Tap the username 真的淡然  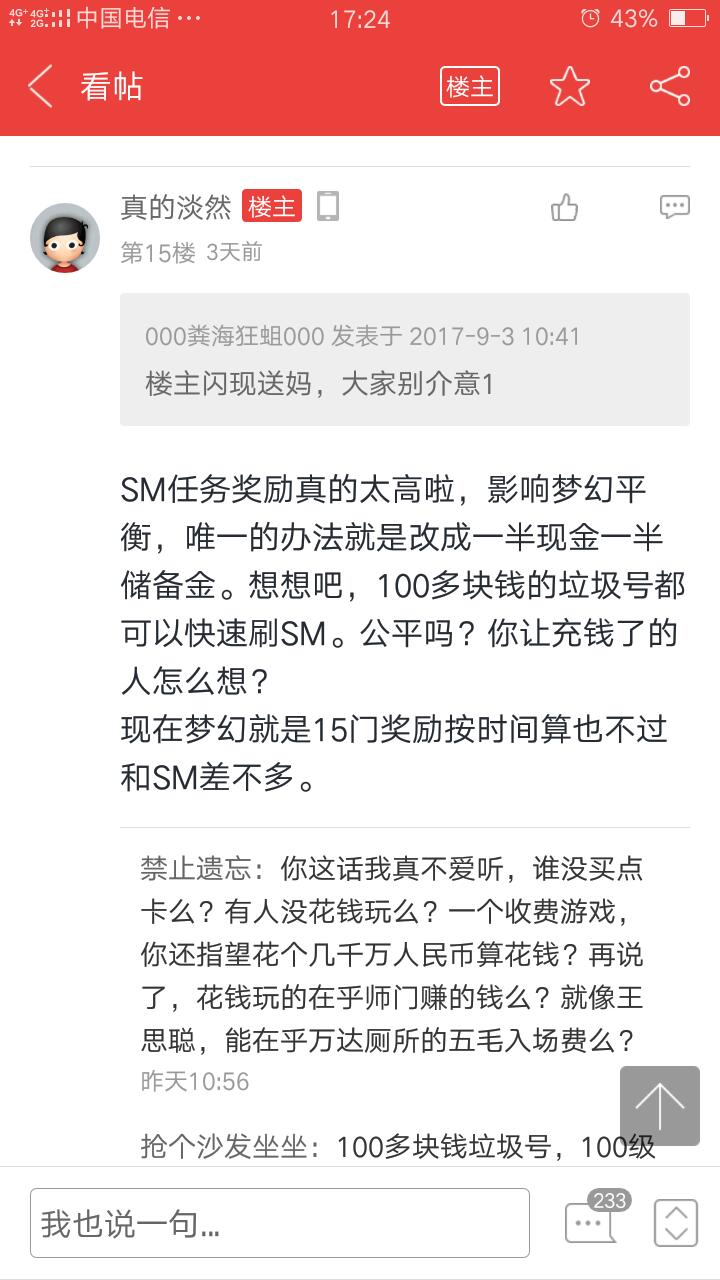click(175, 207)
